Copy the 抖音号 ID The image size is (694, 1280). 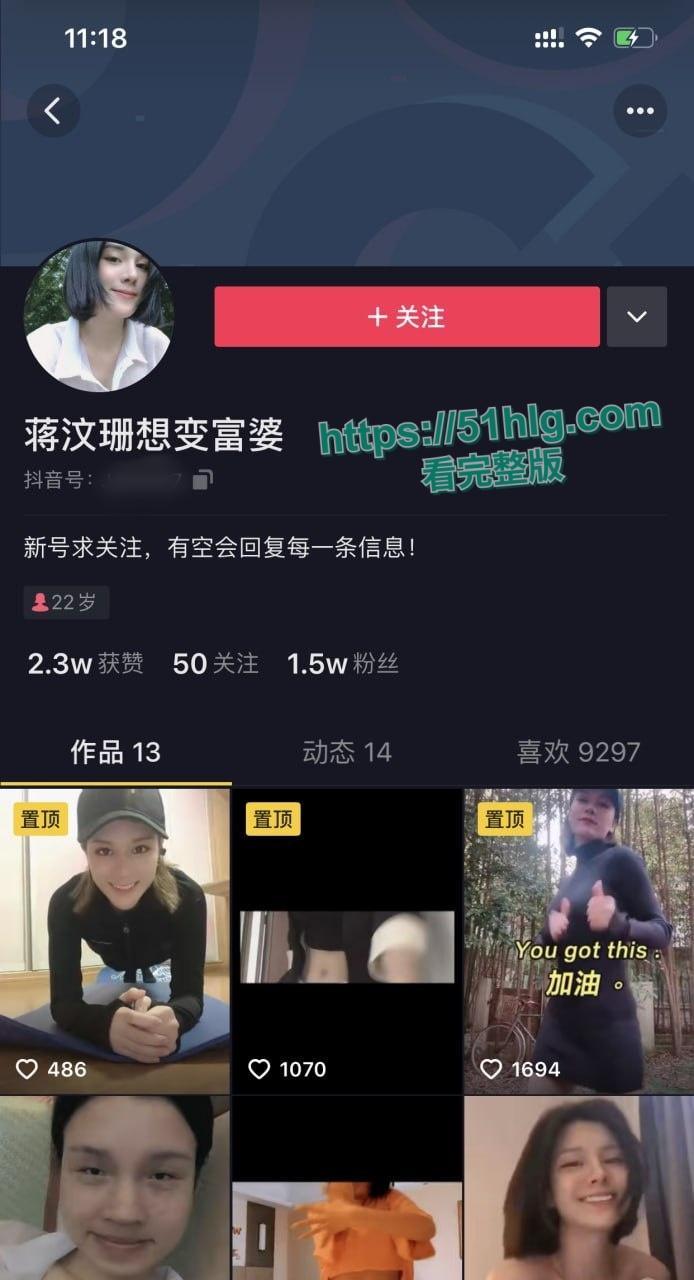(x=202, y=481)
